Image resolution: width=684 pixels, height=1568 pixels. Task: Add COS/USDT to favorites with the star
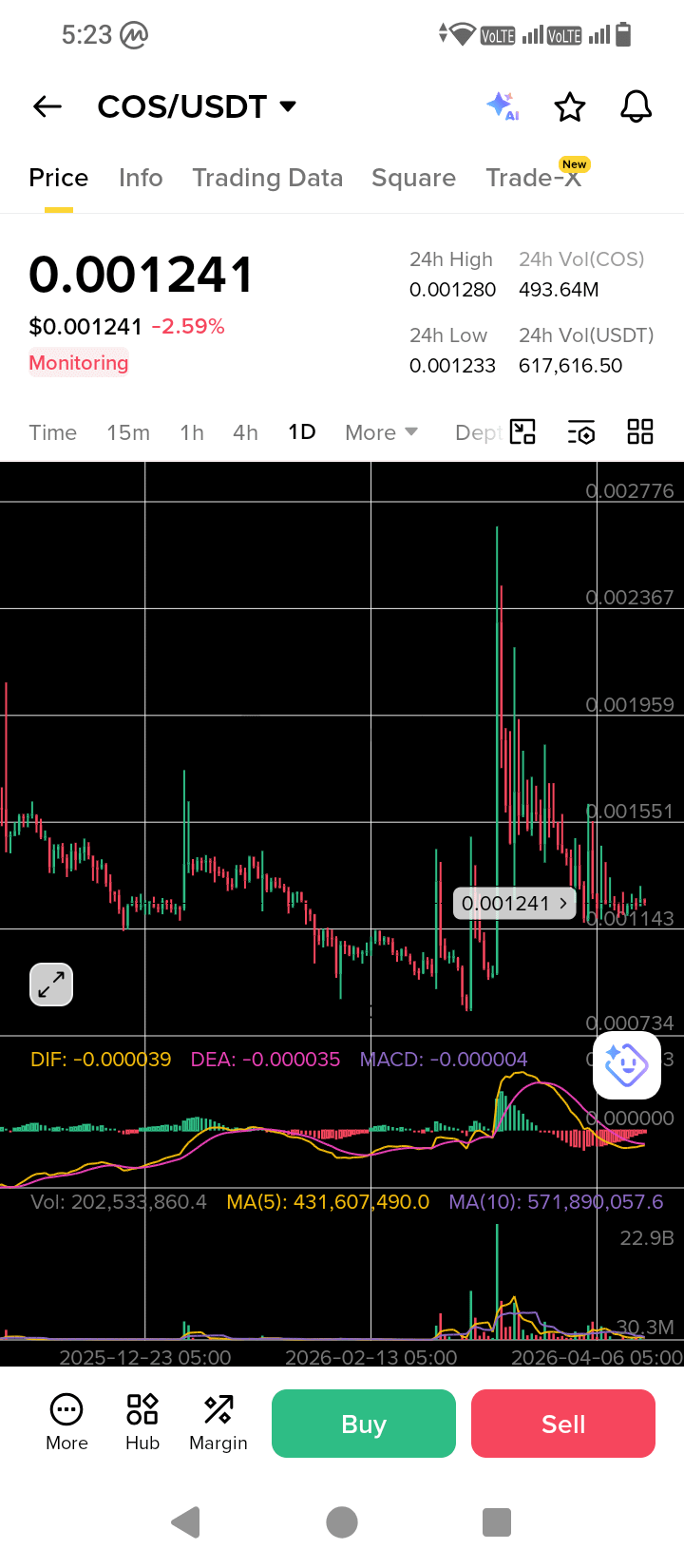pyautogui.click(x=570, y=107)
